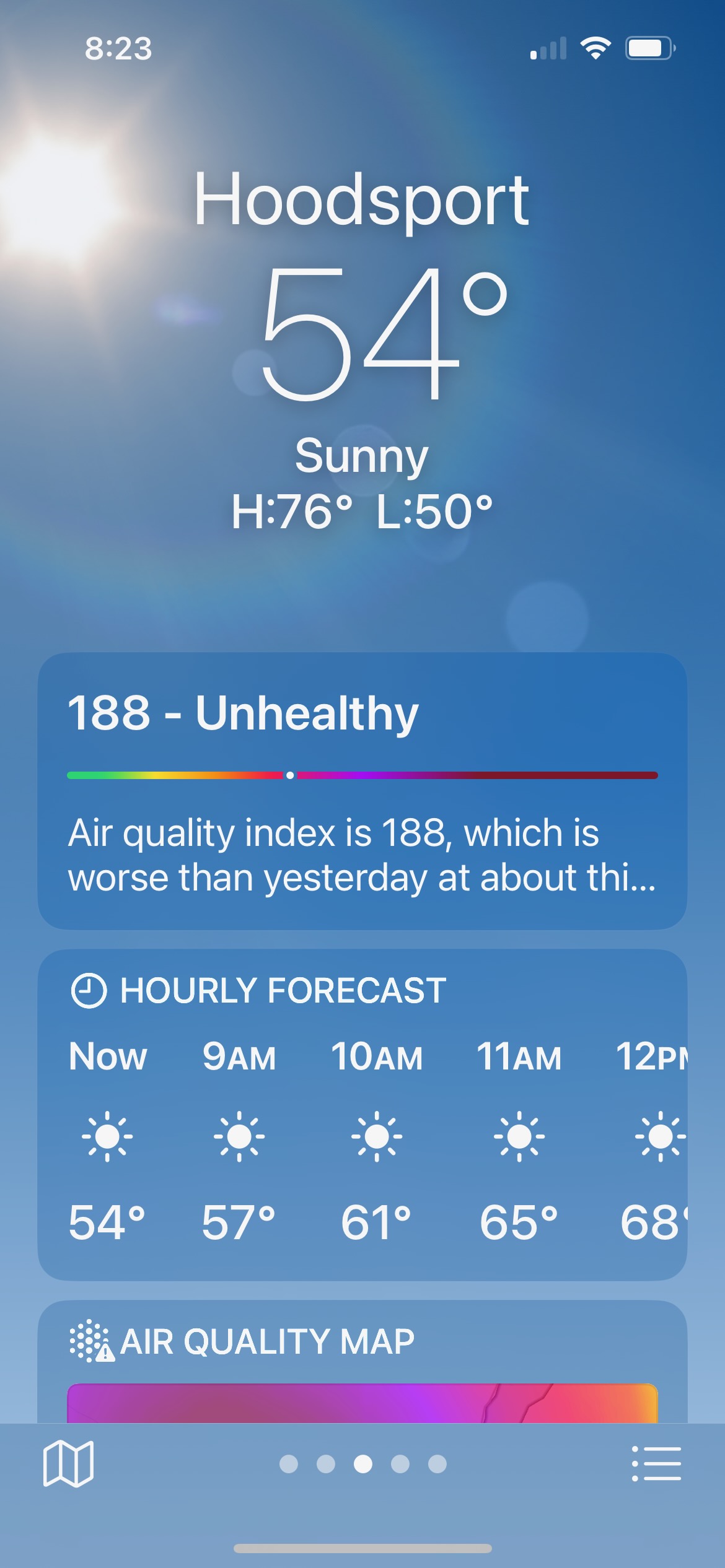Screen dimensions: 725x1568
Task: Open the Hourly Forecast card
Action: coord(362,1115)
